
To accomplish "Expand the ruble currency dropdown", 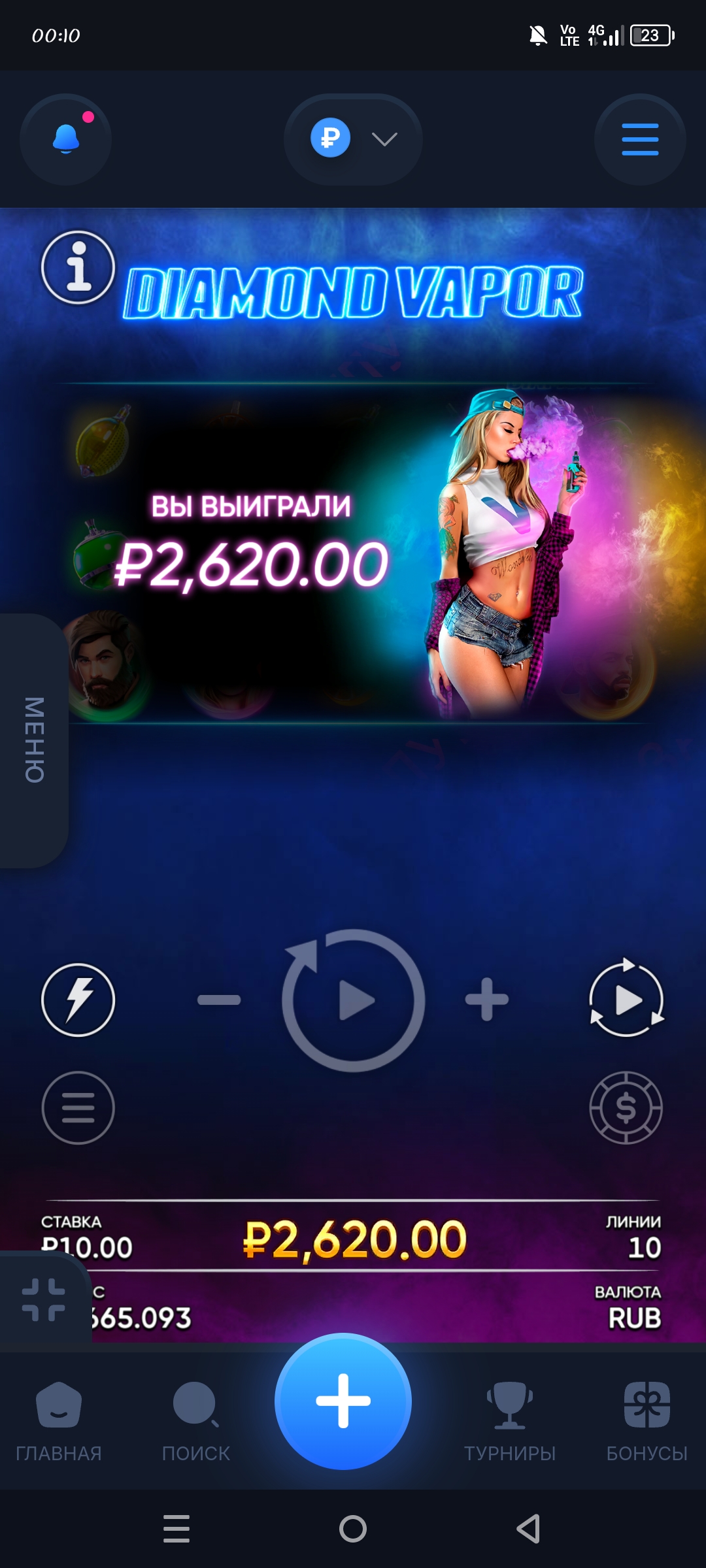I will pyautogui.click(x=353, y=139).
